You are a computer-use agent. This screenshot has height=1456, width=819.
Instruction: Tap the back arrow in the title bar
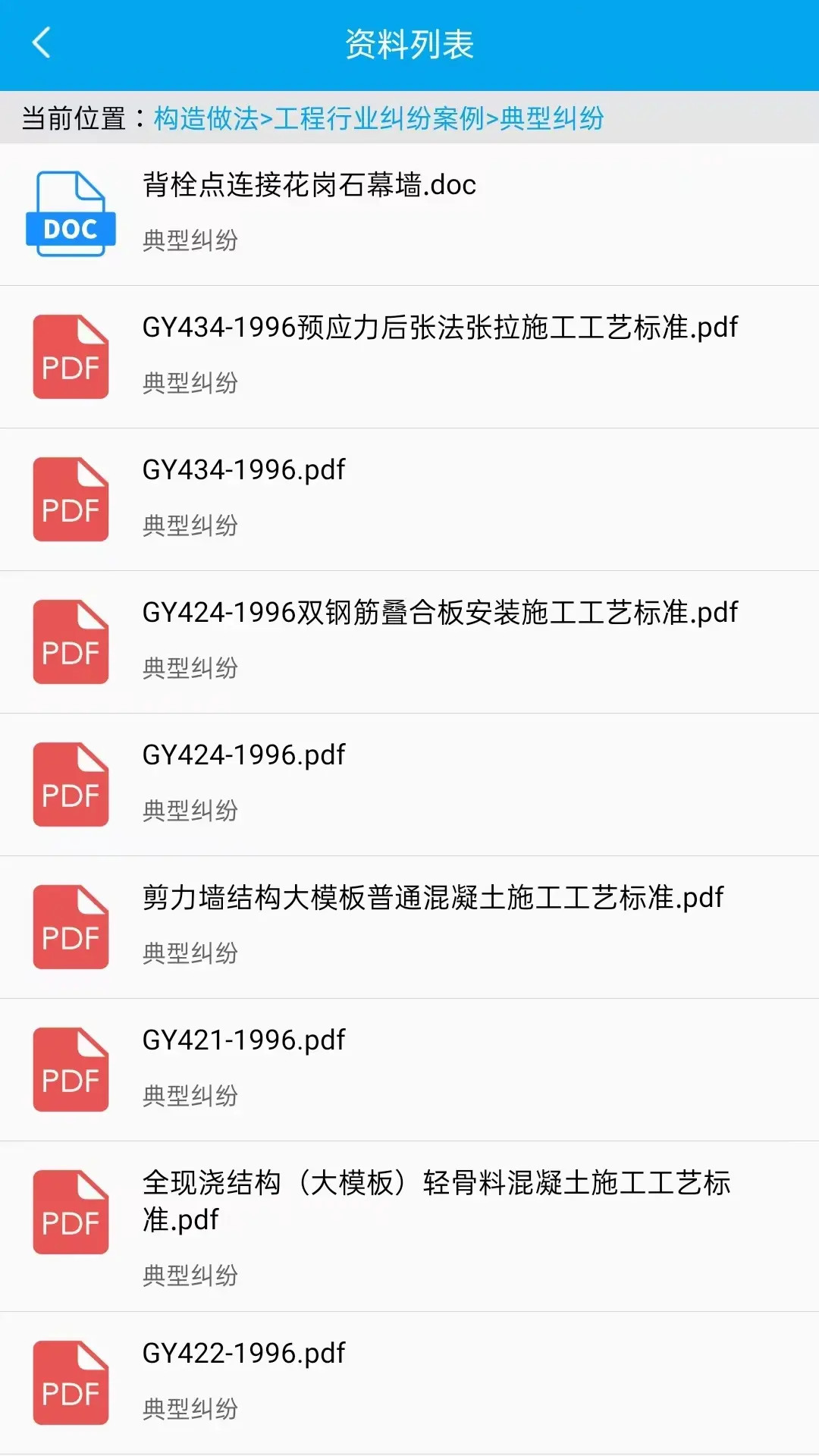[x=42, y=42]
